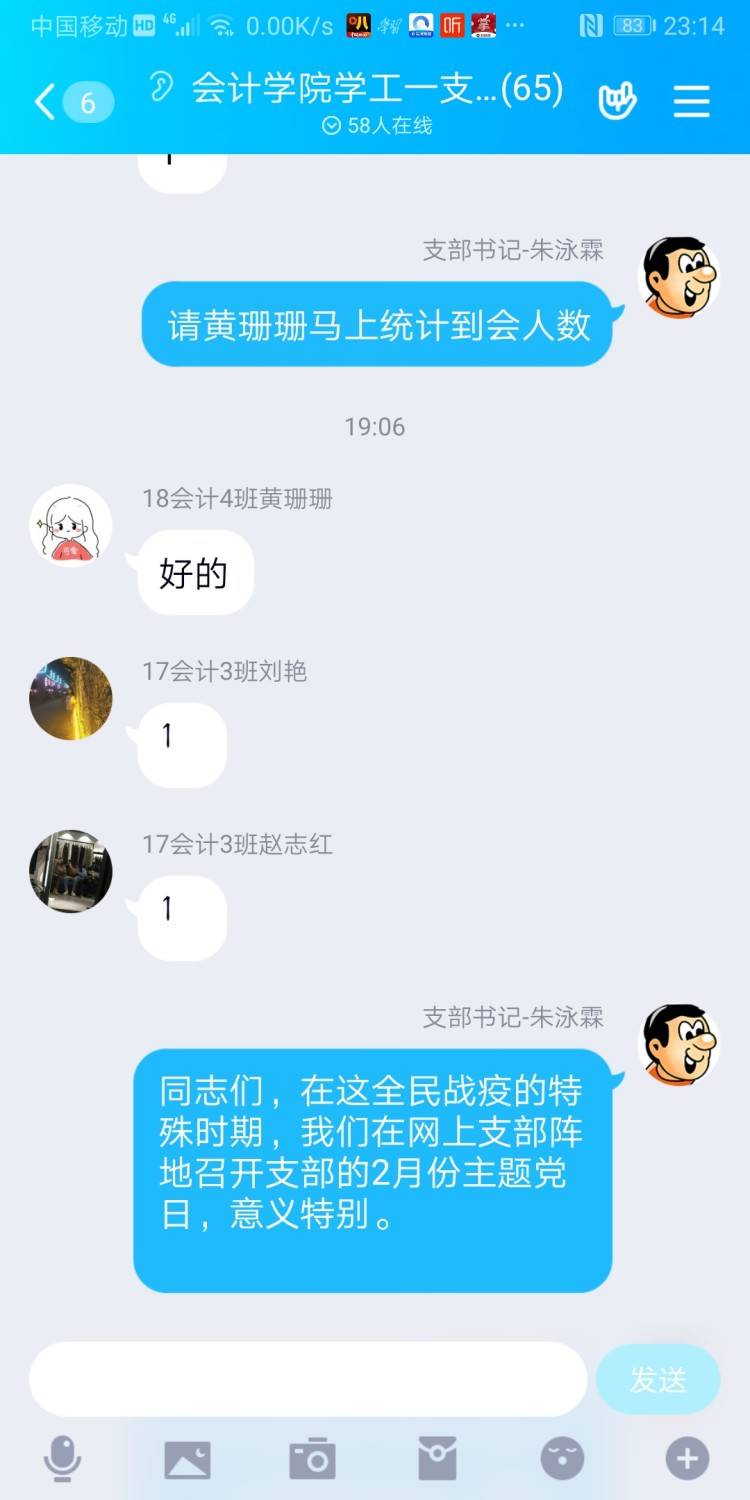Open the group title 会计学院学工一支
The height and width of the screenshot is (1500, 750).
coord(375,90)
